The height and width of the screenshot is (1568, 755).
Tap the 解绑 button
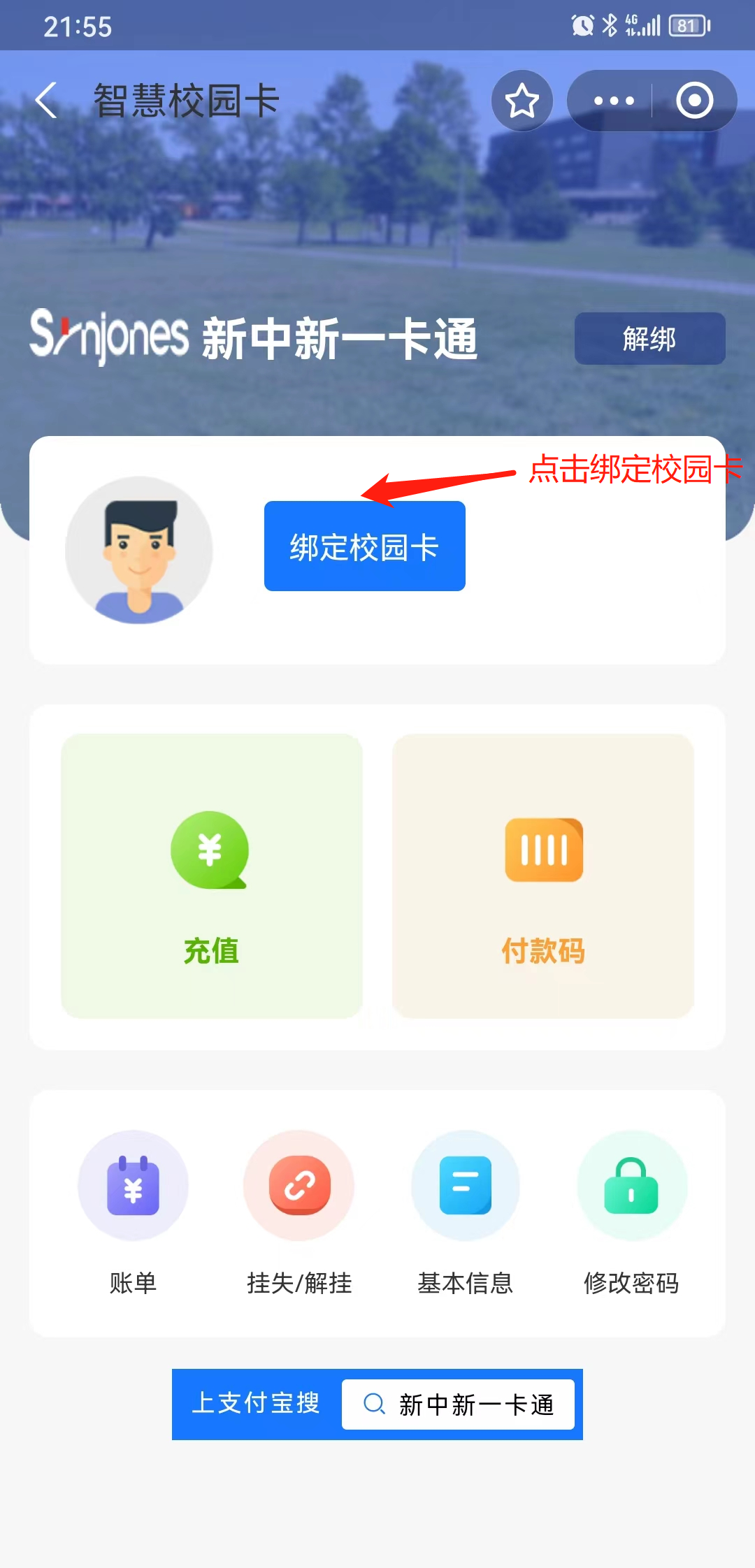pyautogui.click(x=649, y=339)
